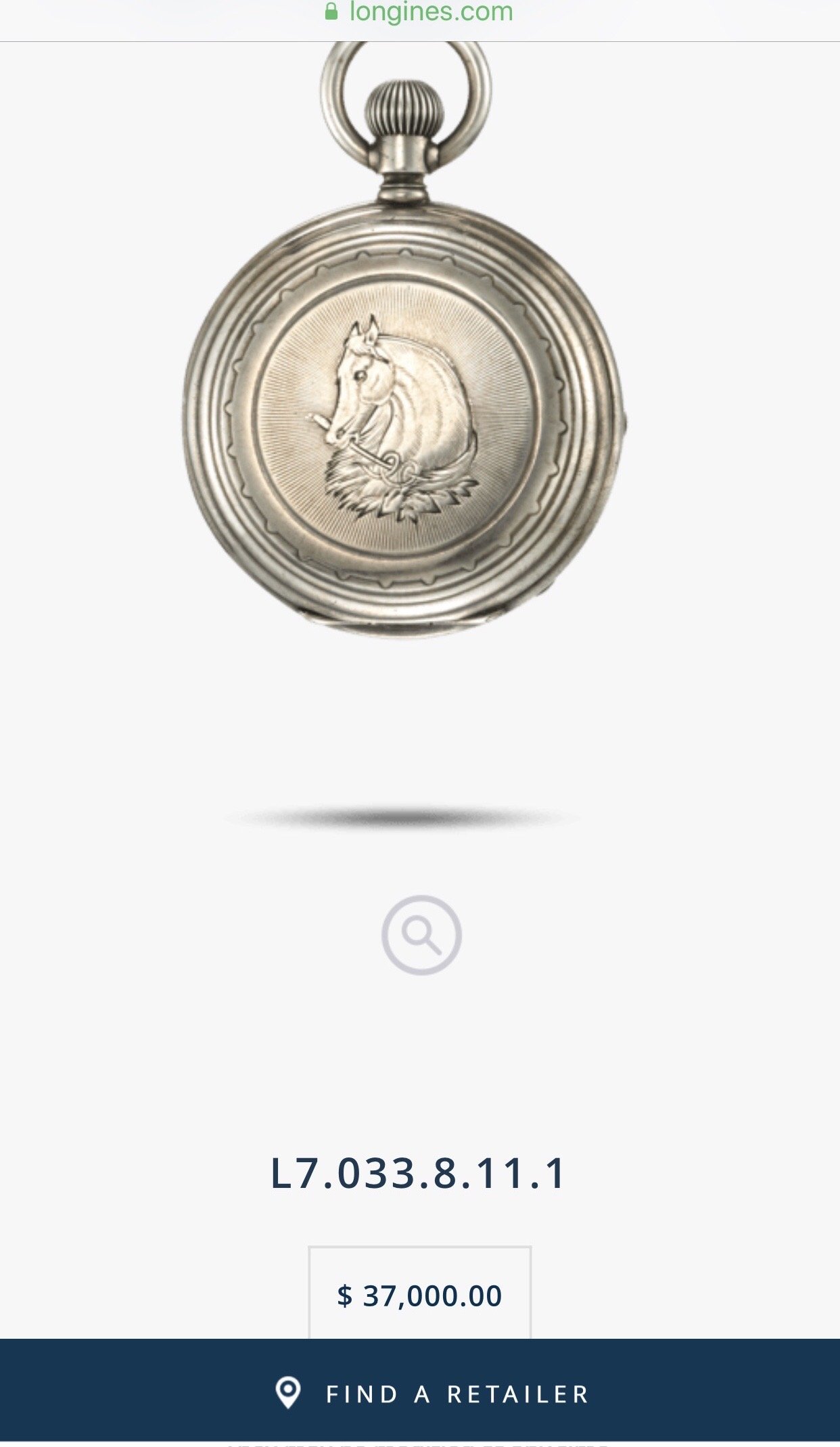The height and width of the screenshot is (1447, 840).
Task: Tap longines.com address bar
Action: tap(420, 12)
